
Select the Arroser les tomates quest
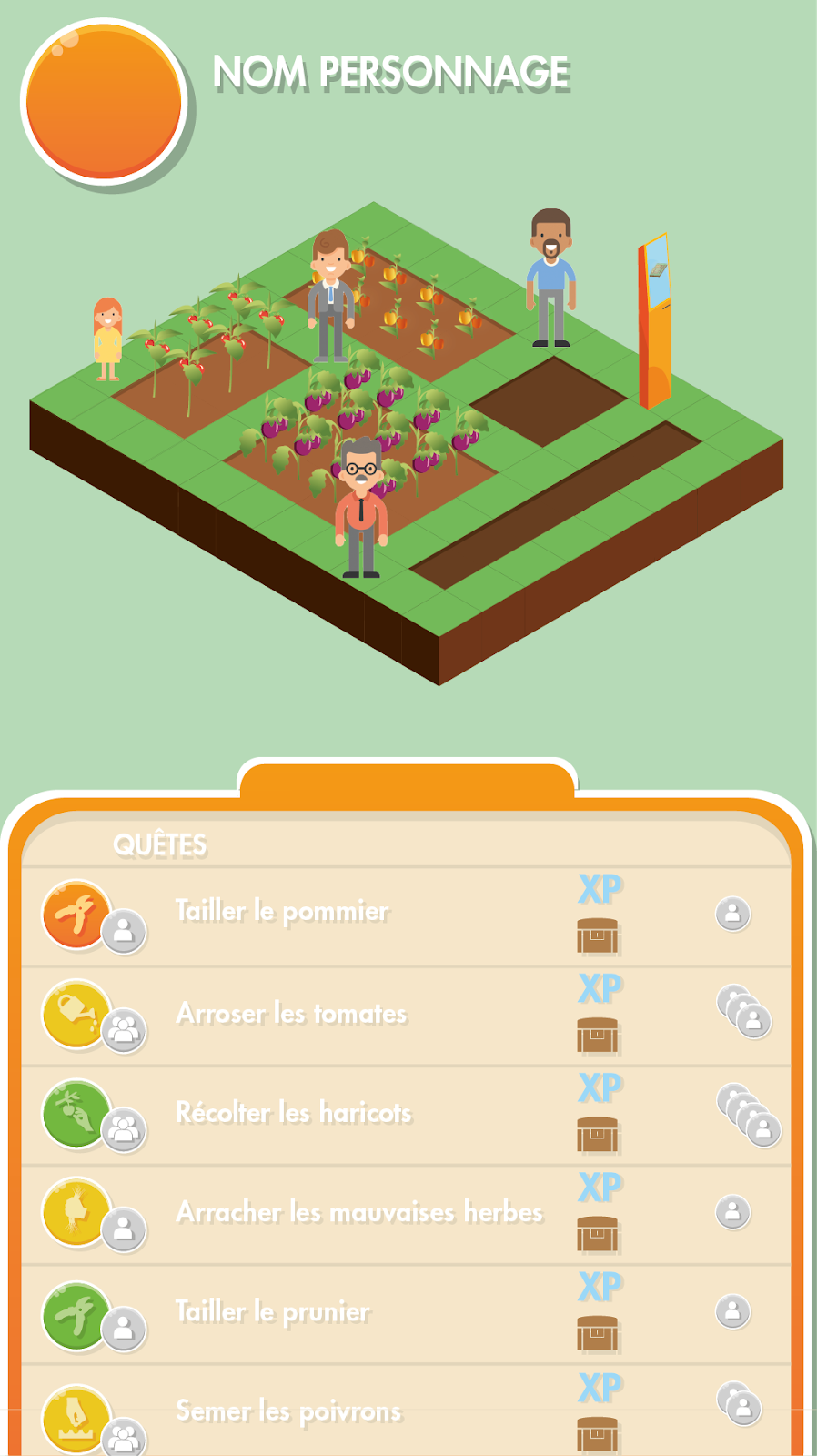click(x=291, y=1014)
